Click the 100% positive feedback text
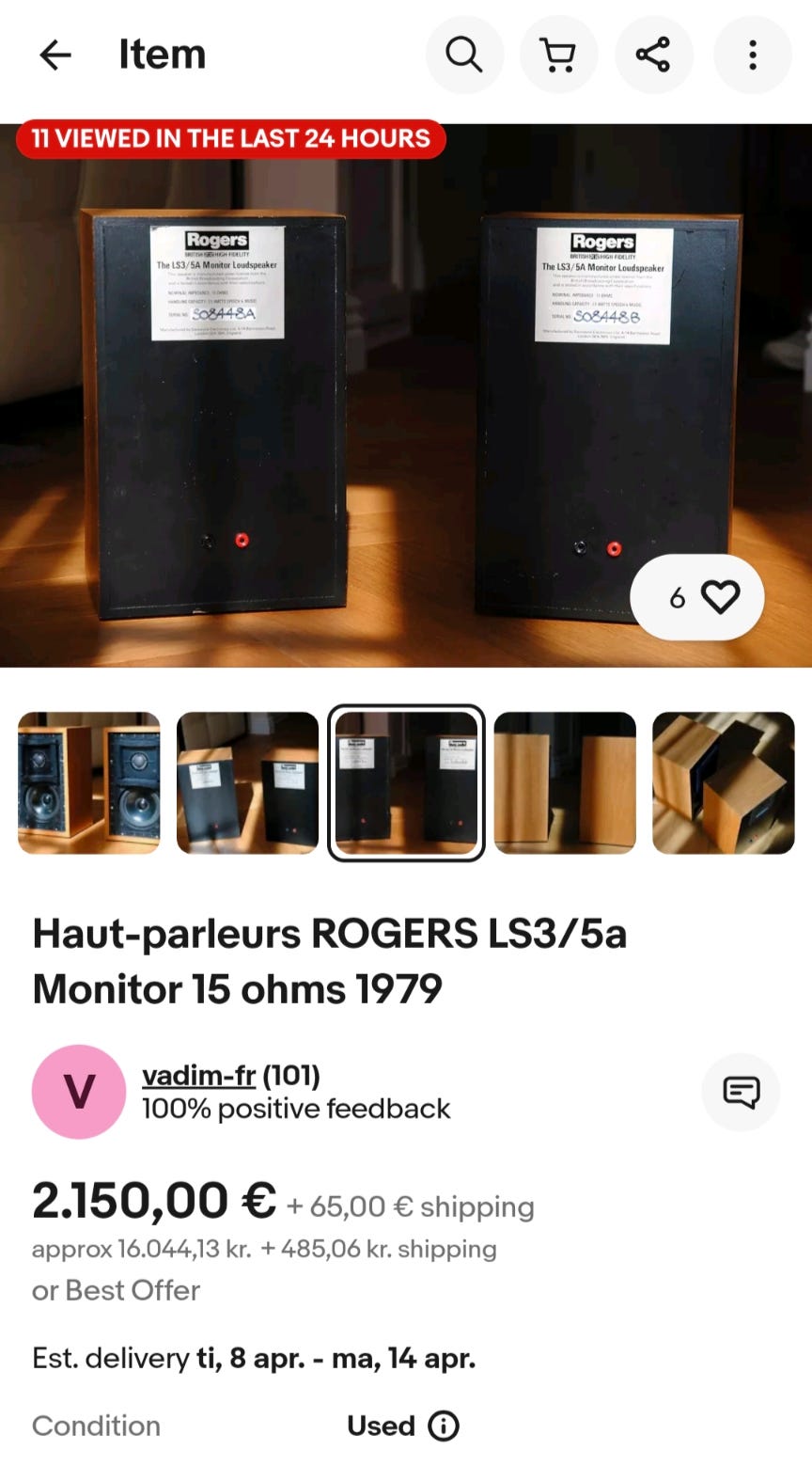 295,1109
